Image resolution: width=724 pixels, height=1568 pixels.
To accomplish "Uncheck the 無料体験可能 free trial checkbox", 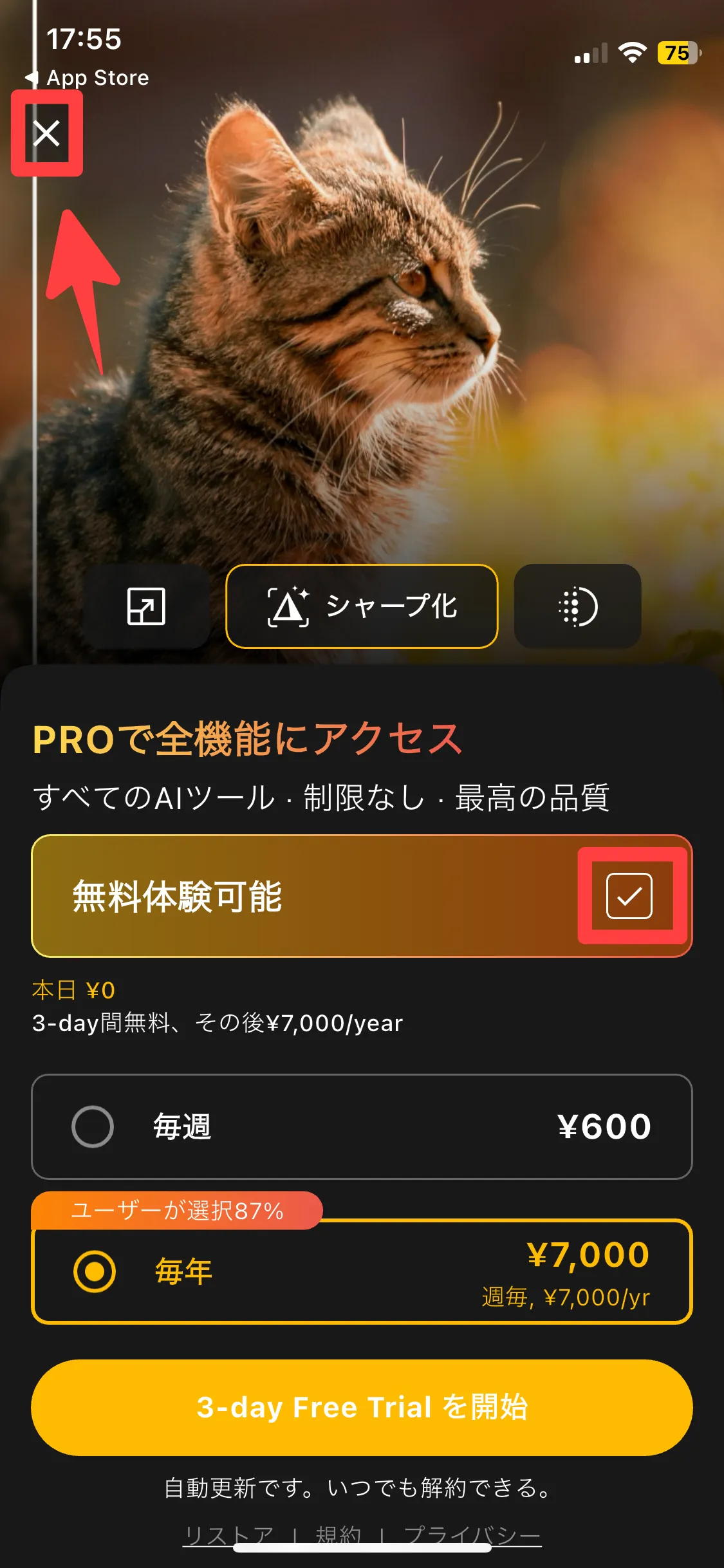I will (x=629, y=895).
